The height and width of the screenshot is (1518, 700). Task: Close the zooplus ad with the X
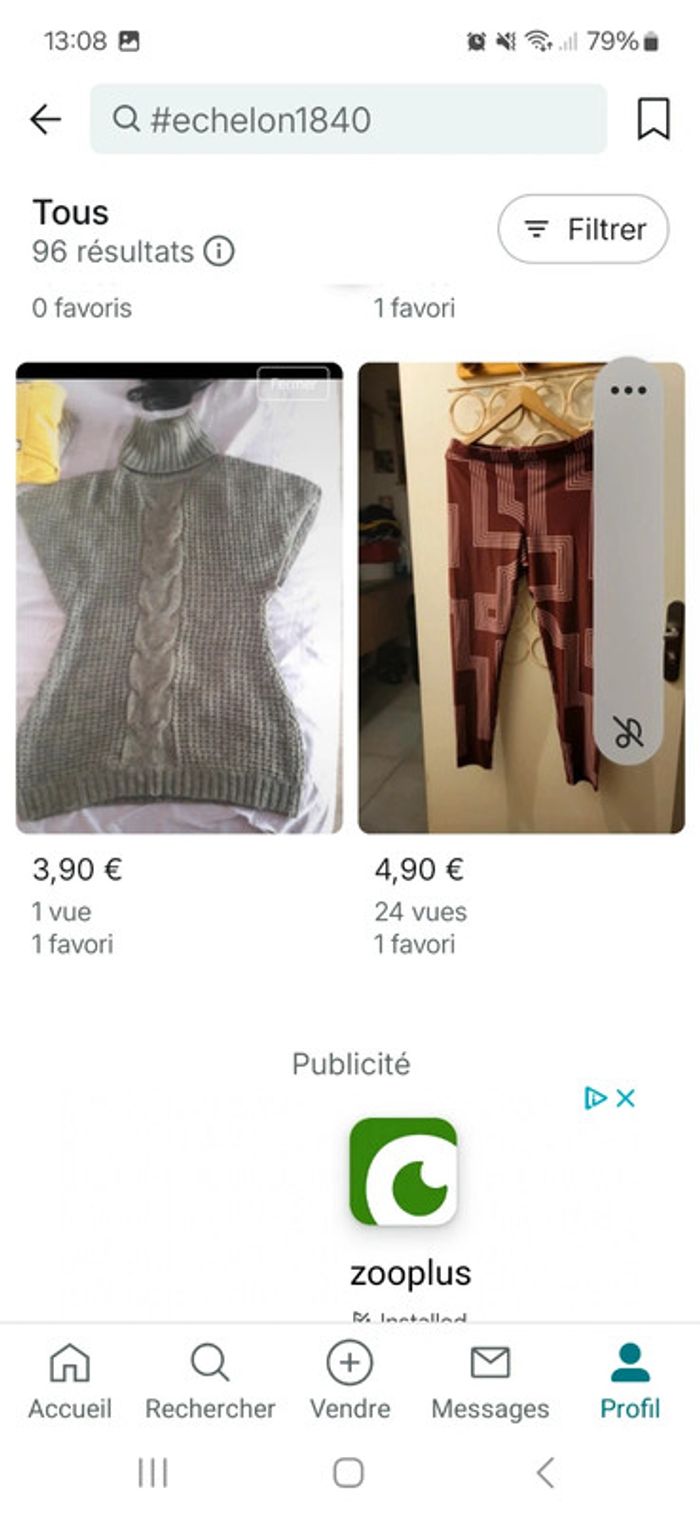point(626,1098)
